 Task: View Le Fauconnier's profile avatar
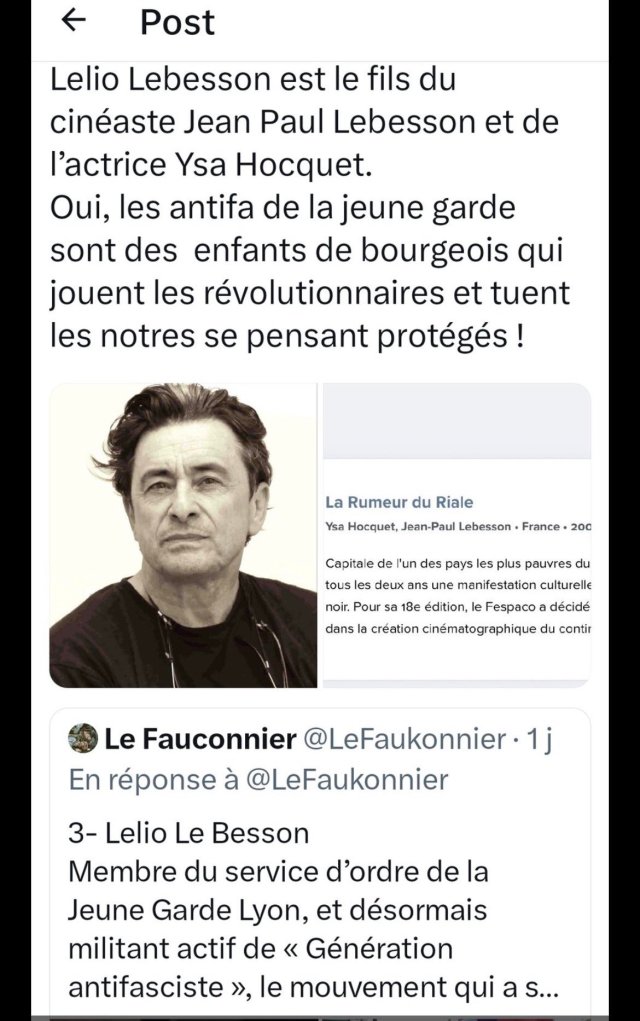tap(83, 739)
